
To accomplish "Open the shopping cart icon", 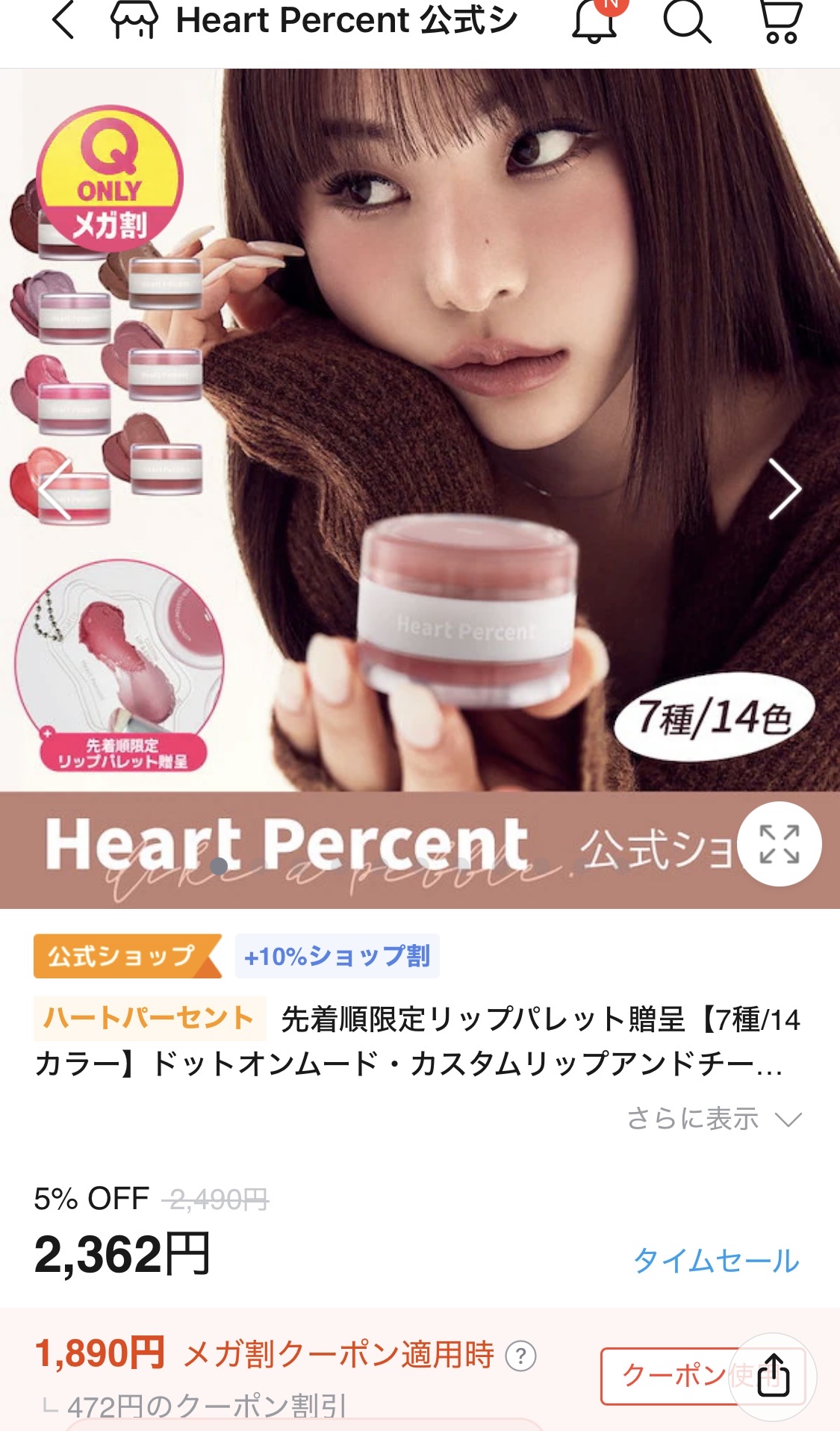I will point(782,22).
